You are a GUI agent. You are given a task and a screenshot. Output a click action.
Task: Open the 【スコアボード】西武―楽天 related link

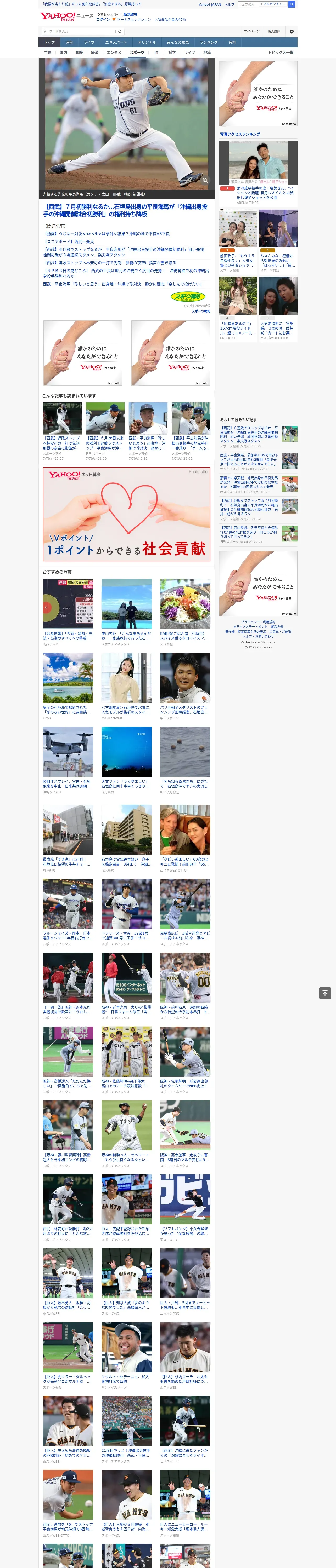[x=68, y=242]
